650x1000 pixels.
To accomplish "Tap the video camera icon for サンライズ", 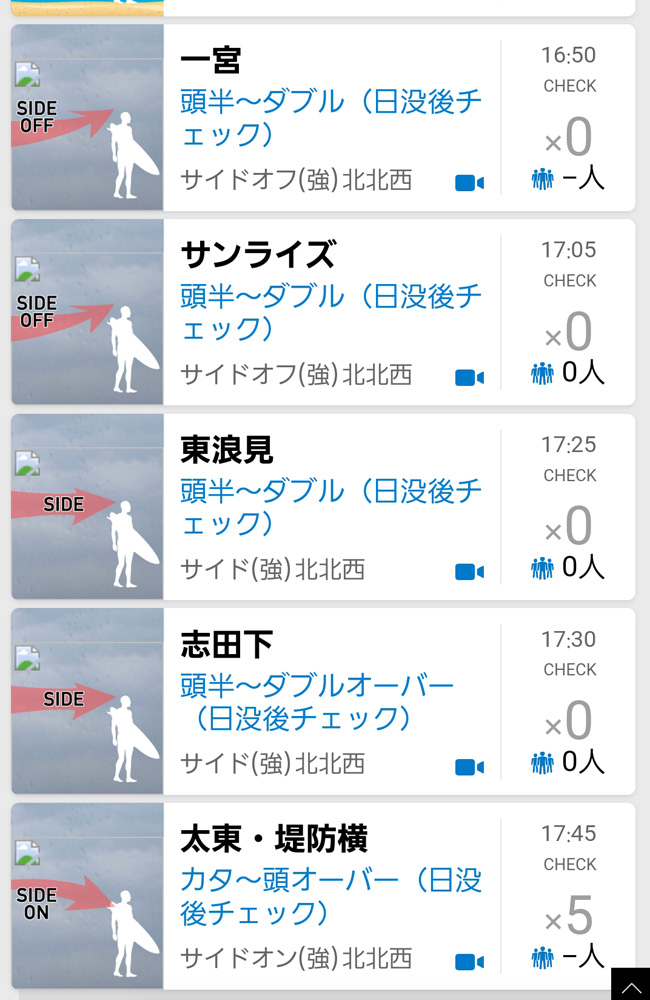I will (469, 377).
